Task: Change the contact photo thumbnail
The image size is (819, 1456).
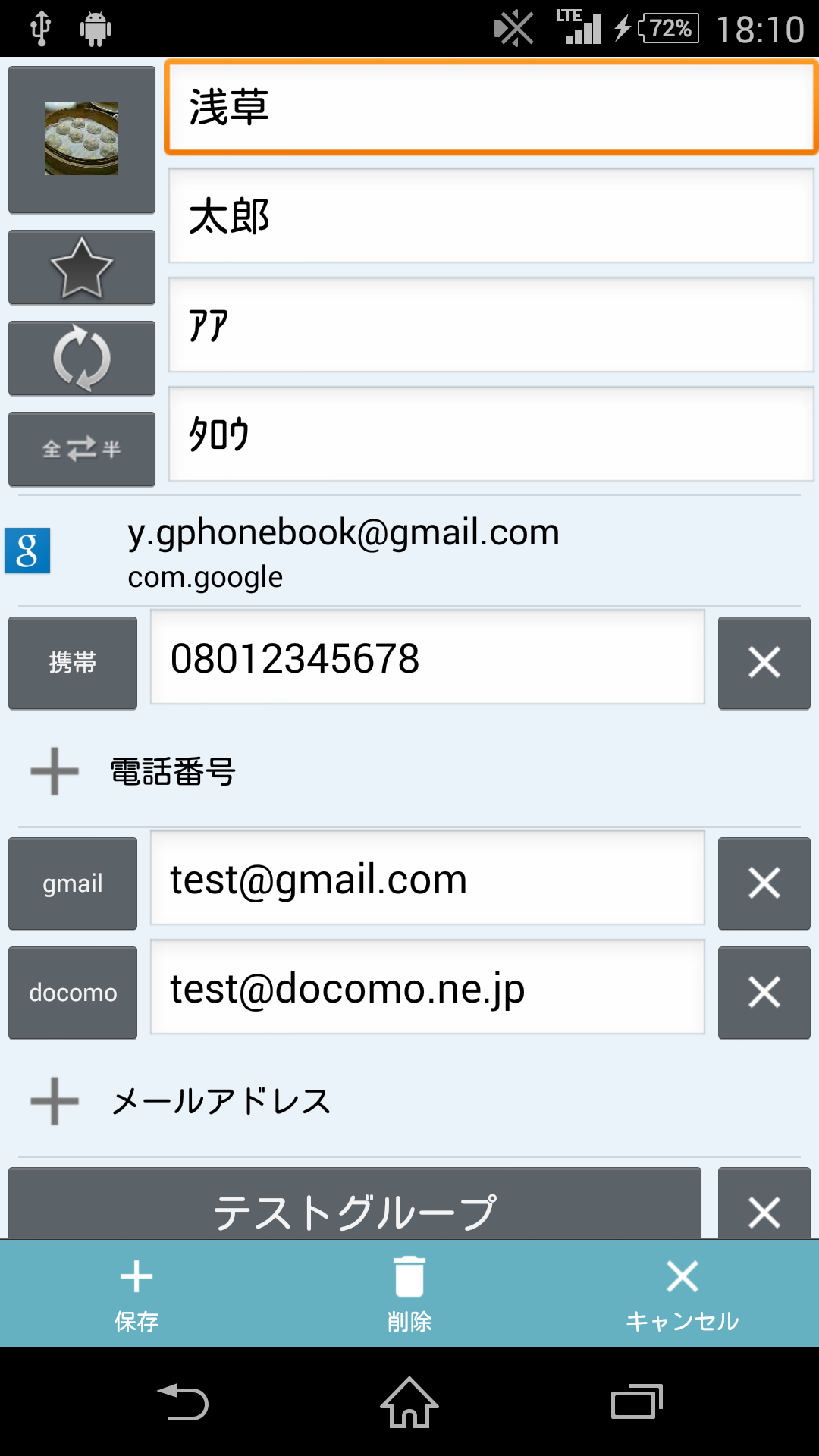Action: (x=82, y=140)
